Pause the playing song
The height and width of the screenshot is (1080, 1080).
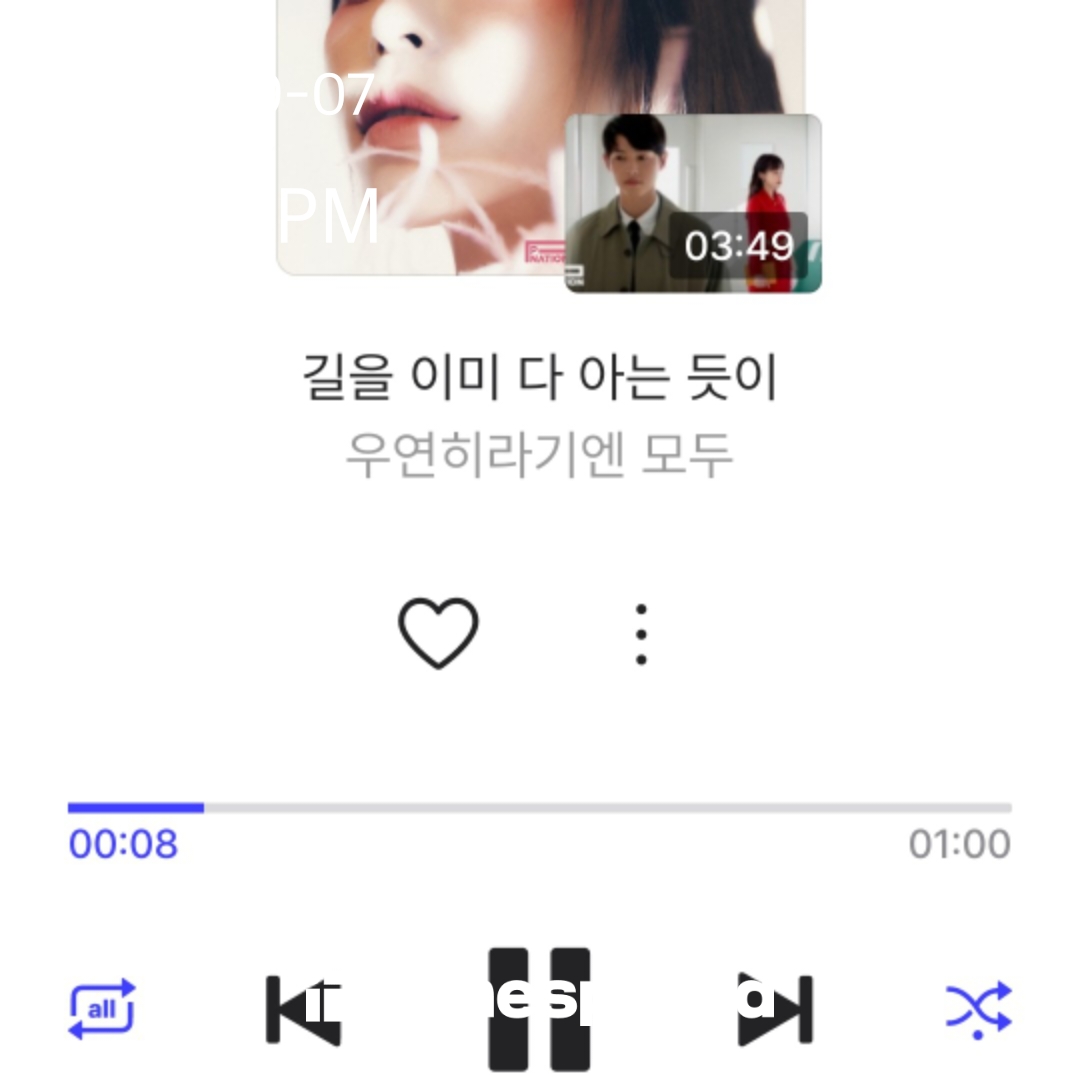coord(539,1008)
